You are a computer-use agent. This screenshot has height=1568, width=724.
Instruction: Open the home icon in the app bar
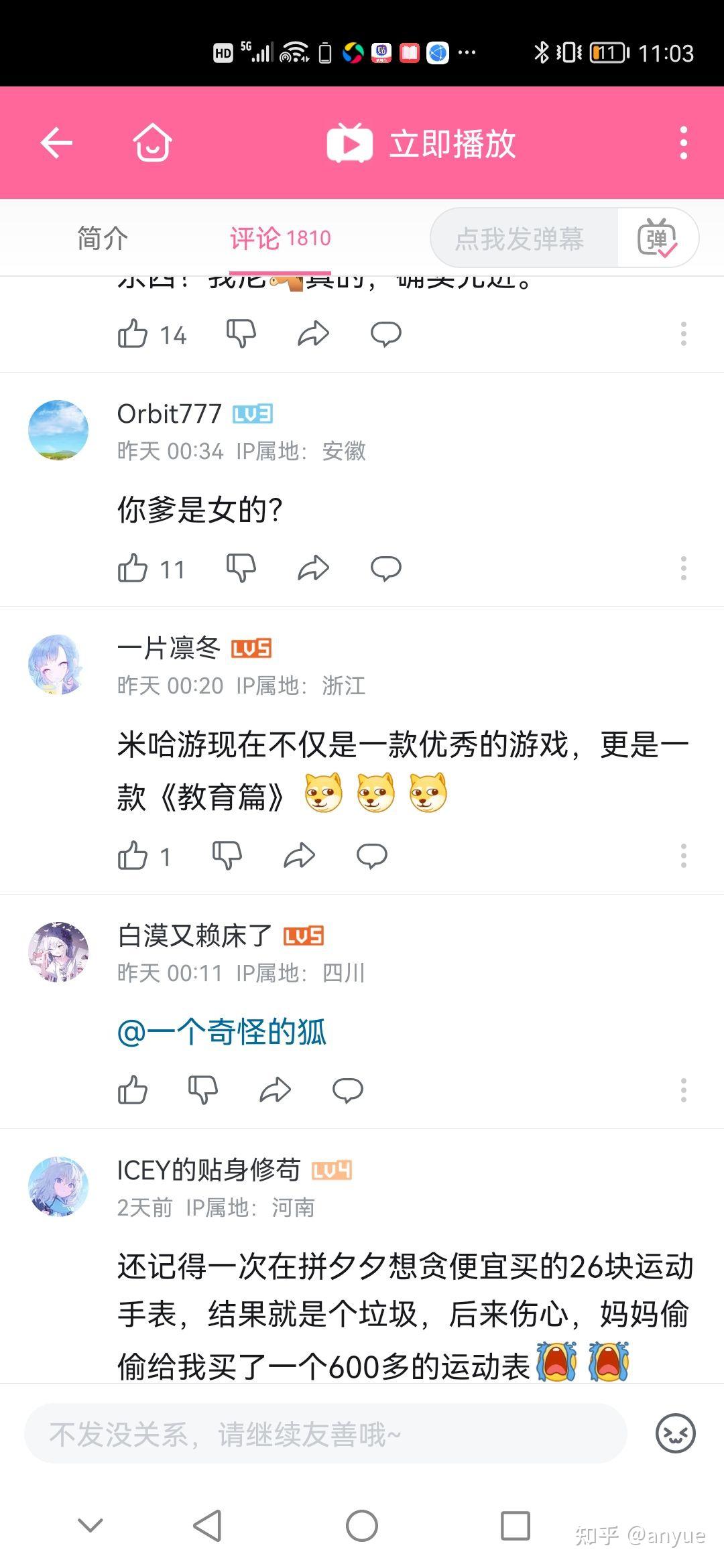pos(152,143)
